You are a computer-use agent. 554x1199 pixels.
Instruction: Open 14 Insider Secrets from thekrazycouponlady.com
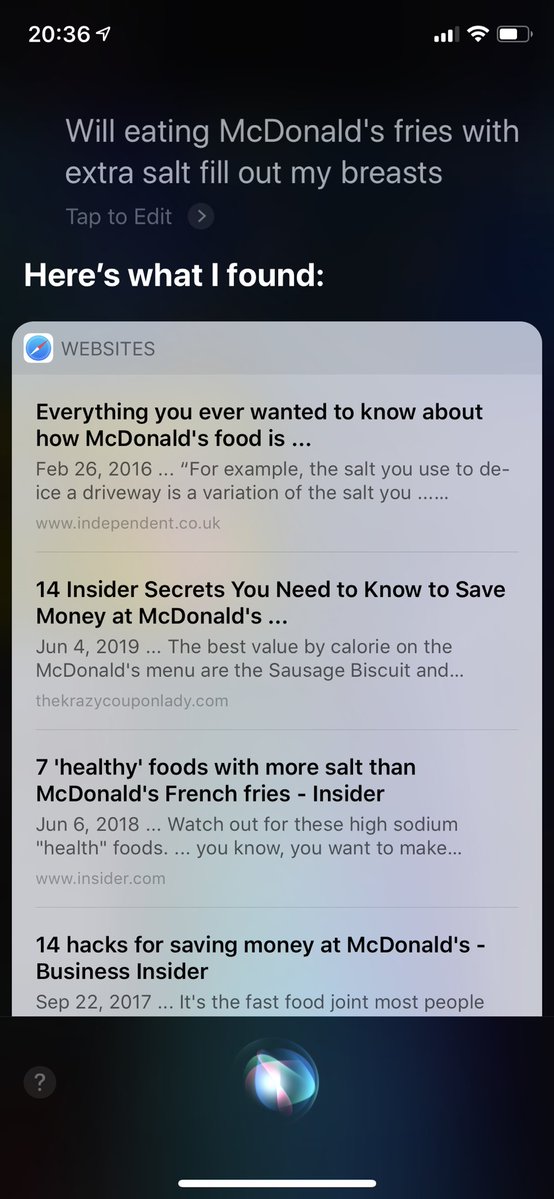(x=277, y=642)
